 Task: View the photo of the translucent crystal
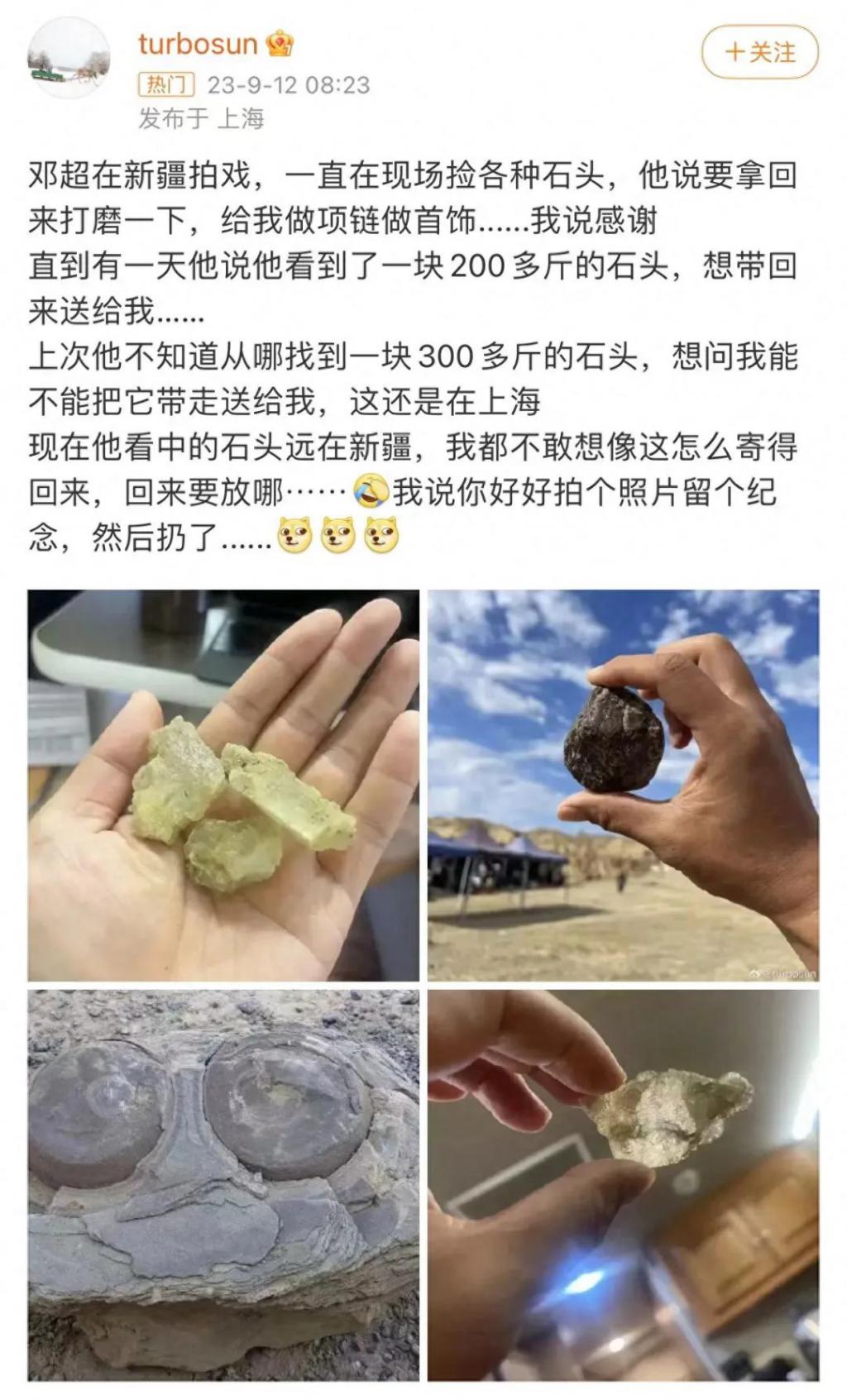[623, 1184]
